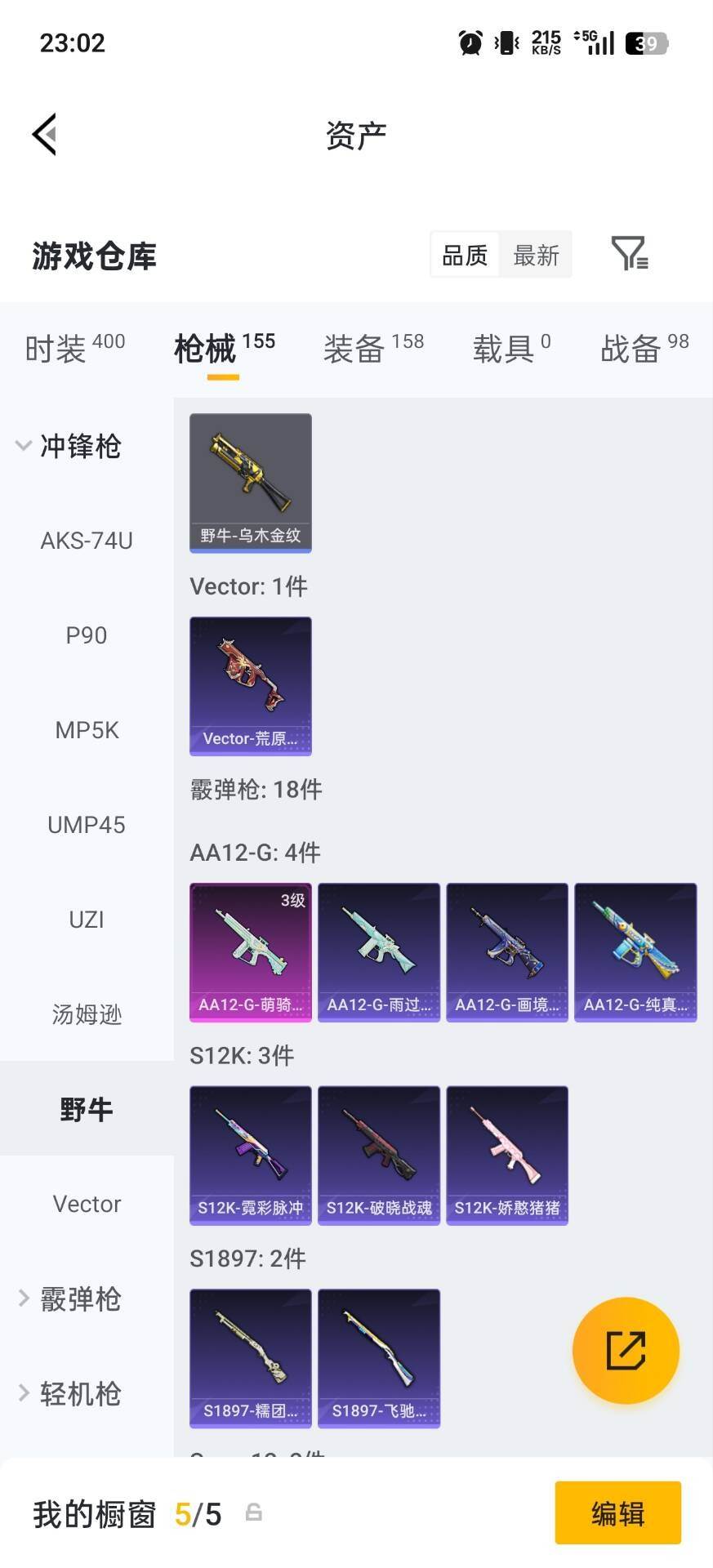Open the Vector-荒原 skin card
The image size is (713, 1568).
coord(250,686)
